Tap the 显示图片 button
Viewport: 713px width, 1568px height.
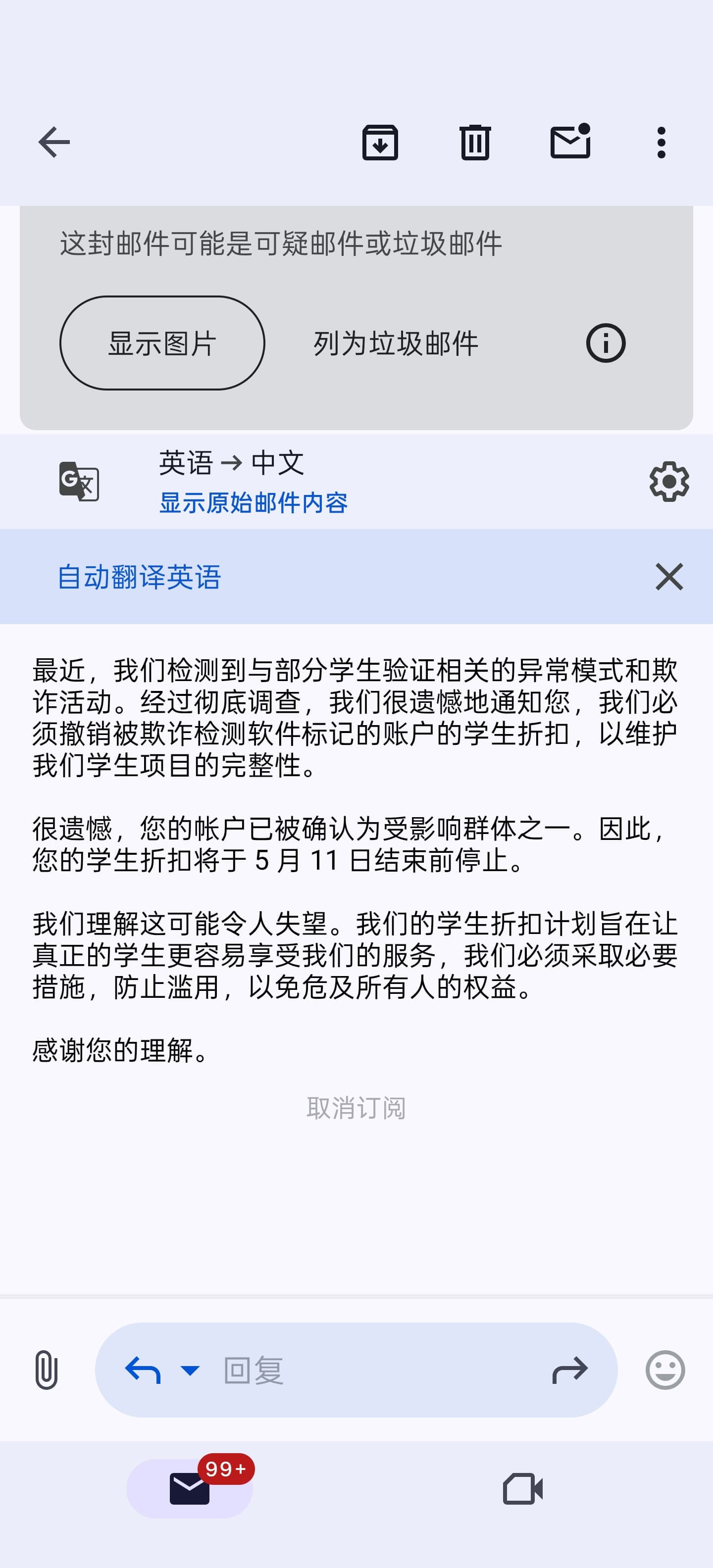click(x=162, y=343)
